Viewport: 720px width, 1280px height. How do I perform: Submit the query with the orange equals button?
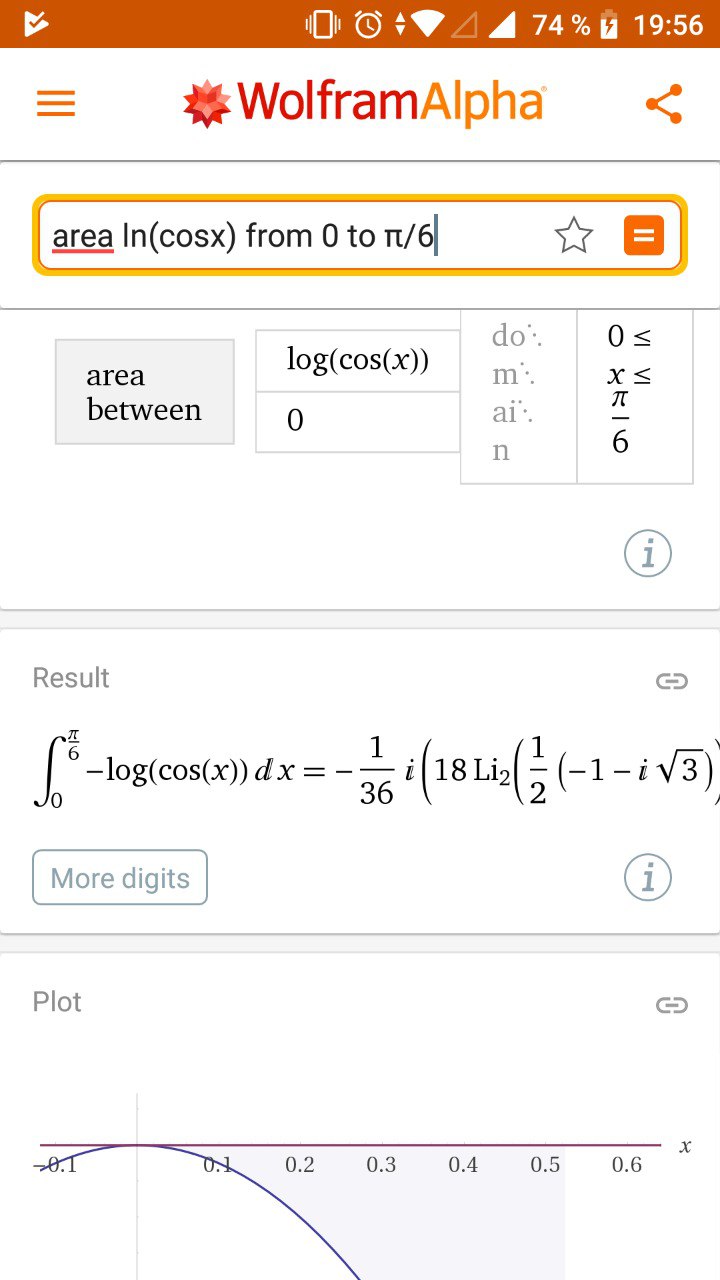[x=644, y=237]
